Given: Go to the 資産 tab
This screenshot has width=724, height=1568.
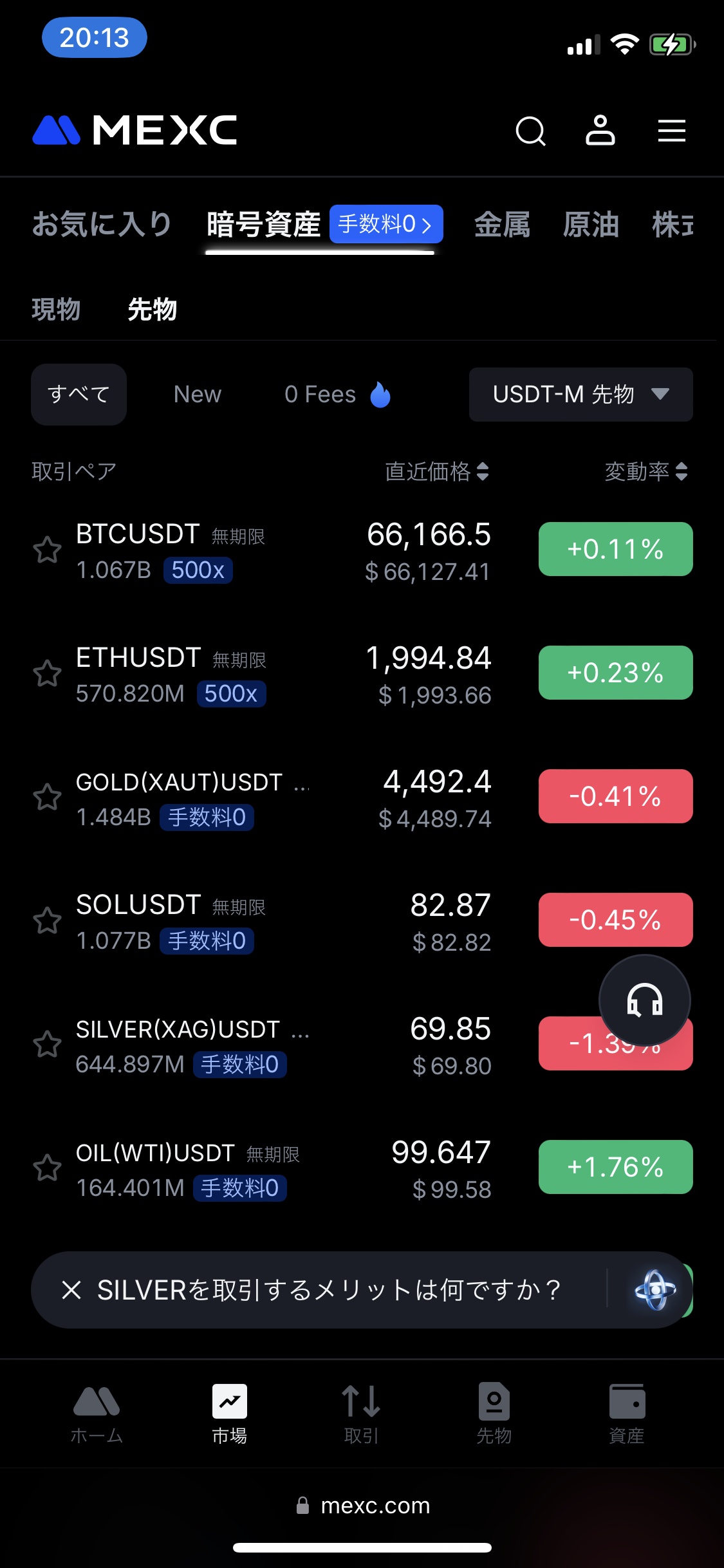Looking at the screenshot, I should 627,1413.
